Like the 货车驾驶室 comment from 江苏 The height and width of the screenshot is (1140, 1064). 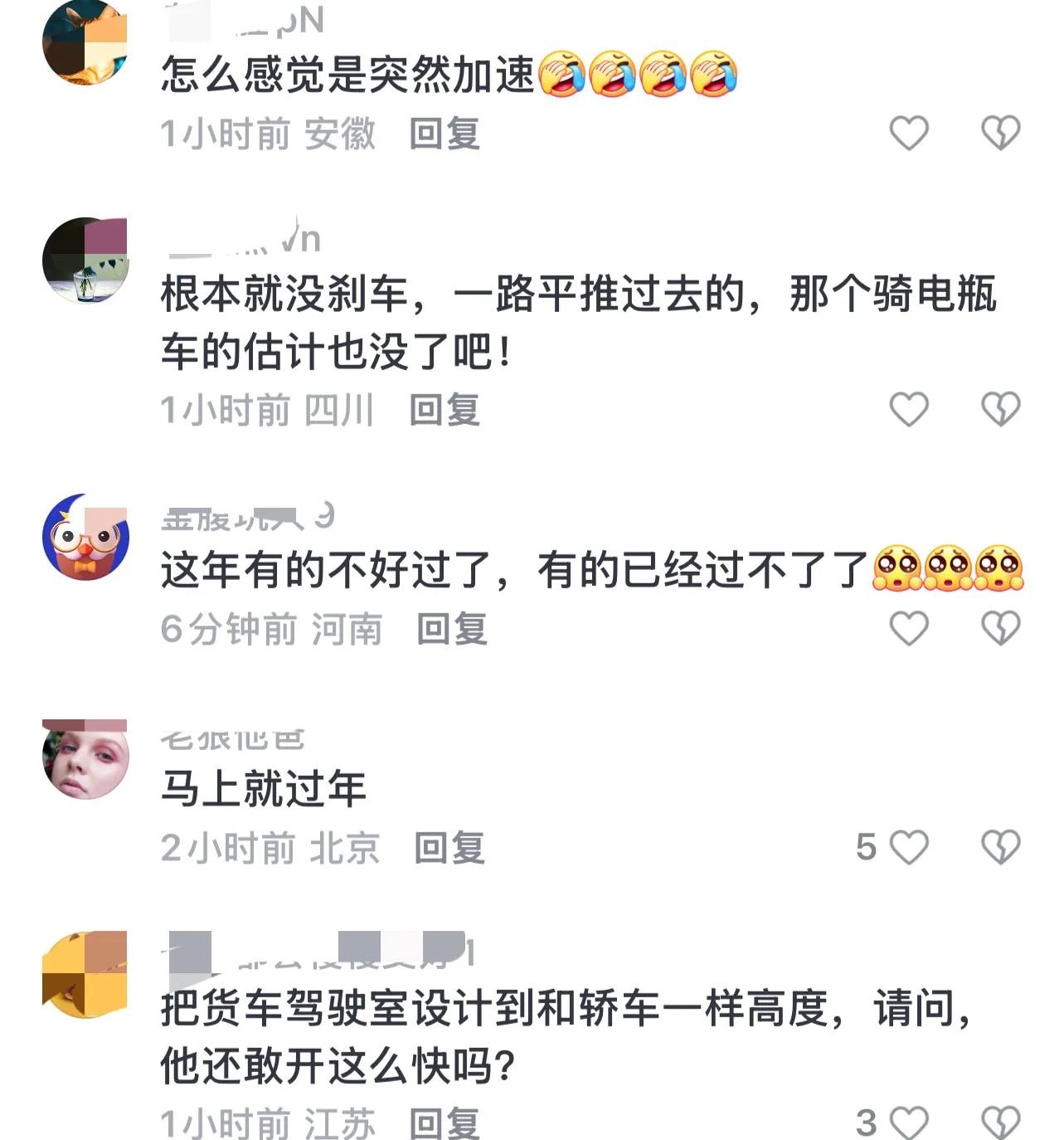coord(908,1123)
